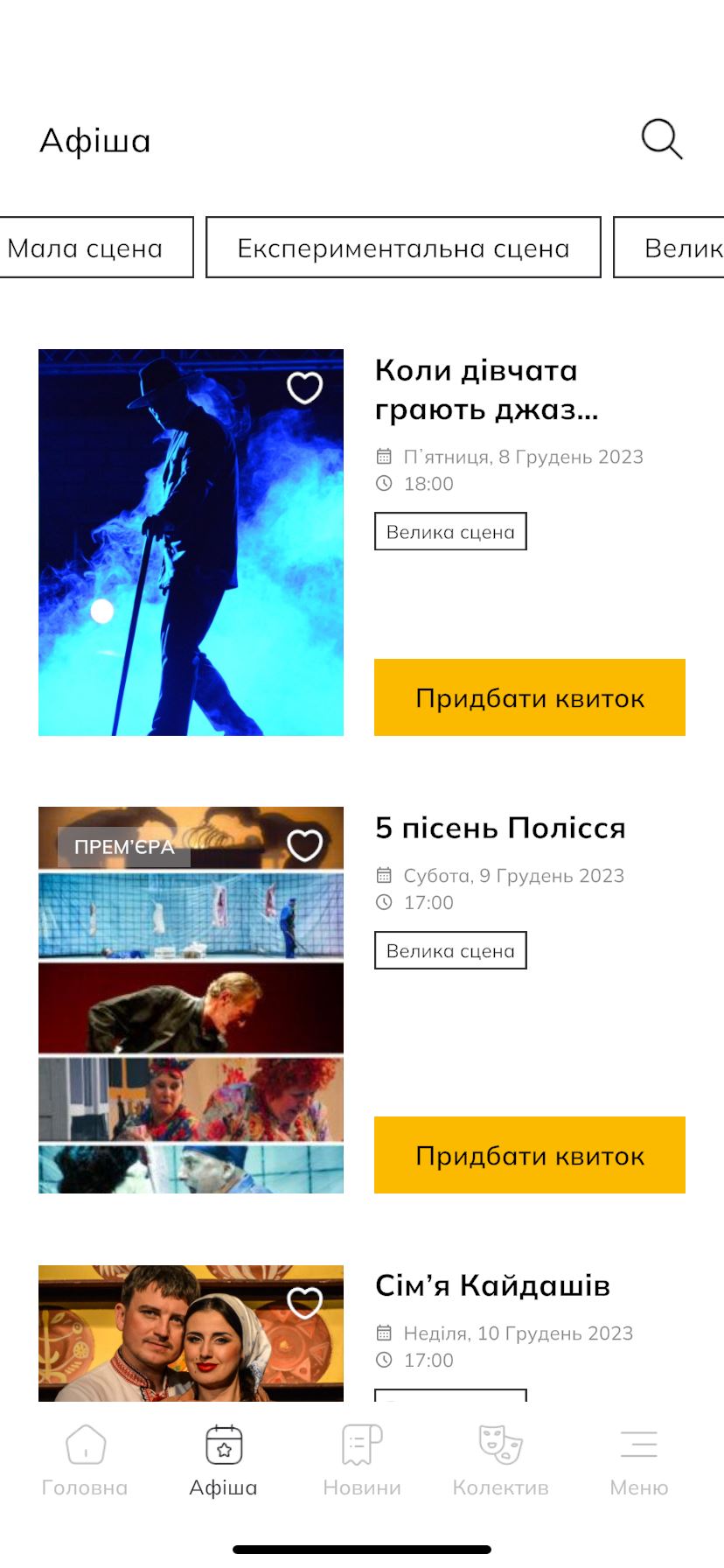Open the search magnifier icon
724x1568 pixels.
tap(661, 139)
